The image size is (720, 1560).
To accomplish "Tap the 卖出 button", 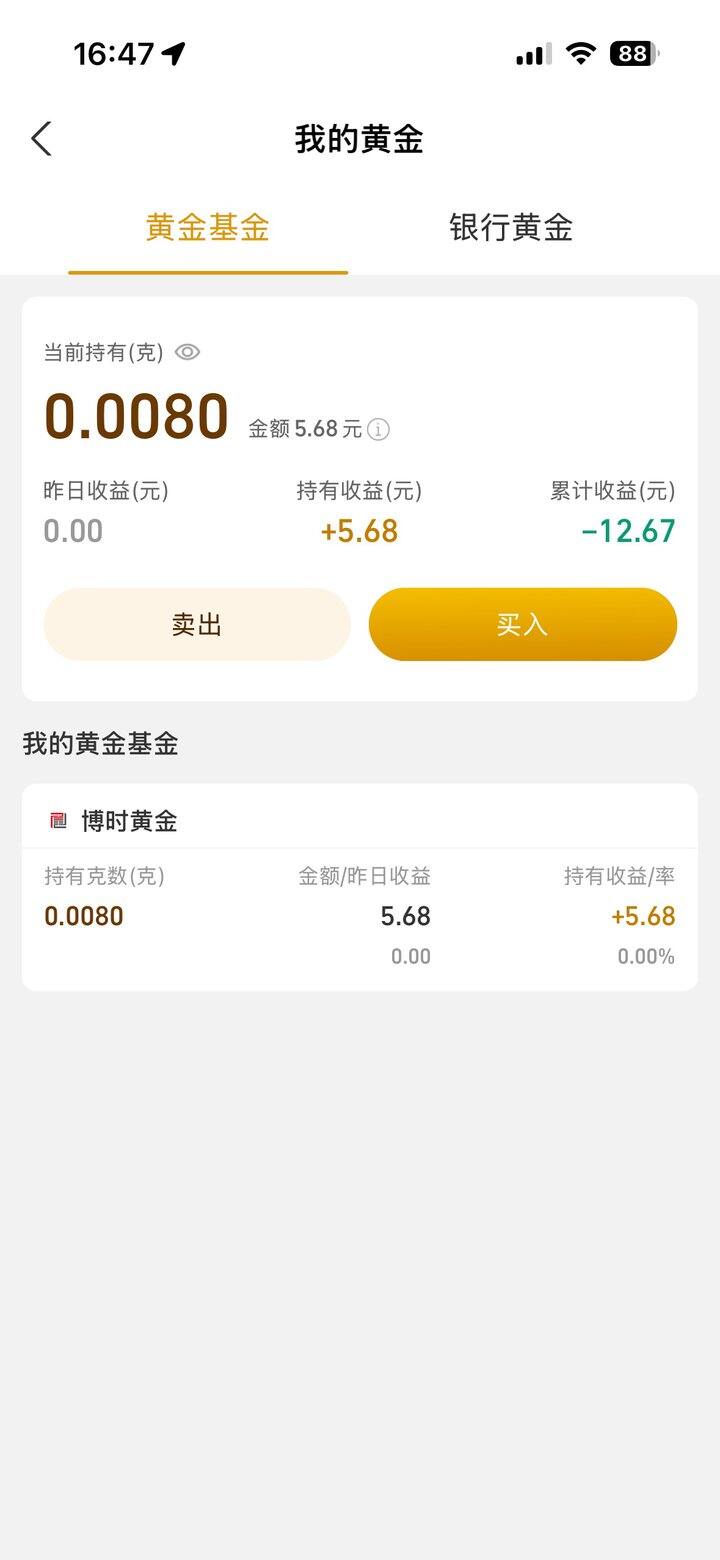I will 197,624.
